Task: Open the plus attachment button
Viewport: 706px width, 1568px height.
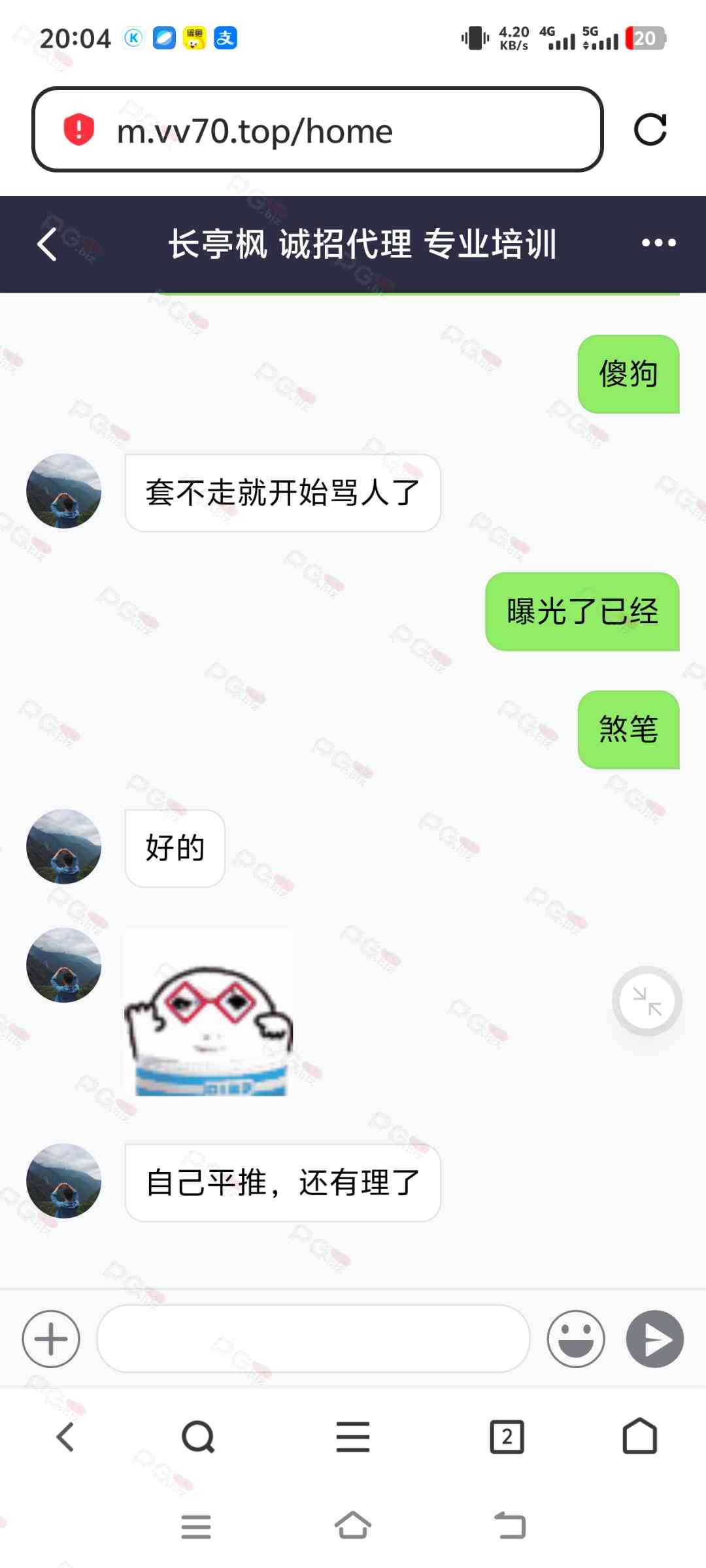Action: pos(51,1339)
